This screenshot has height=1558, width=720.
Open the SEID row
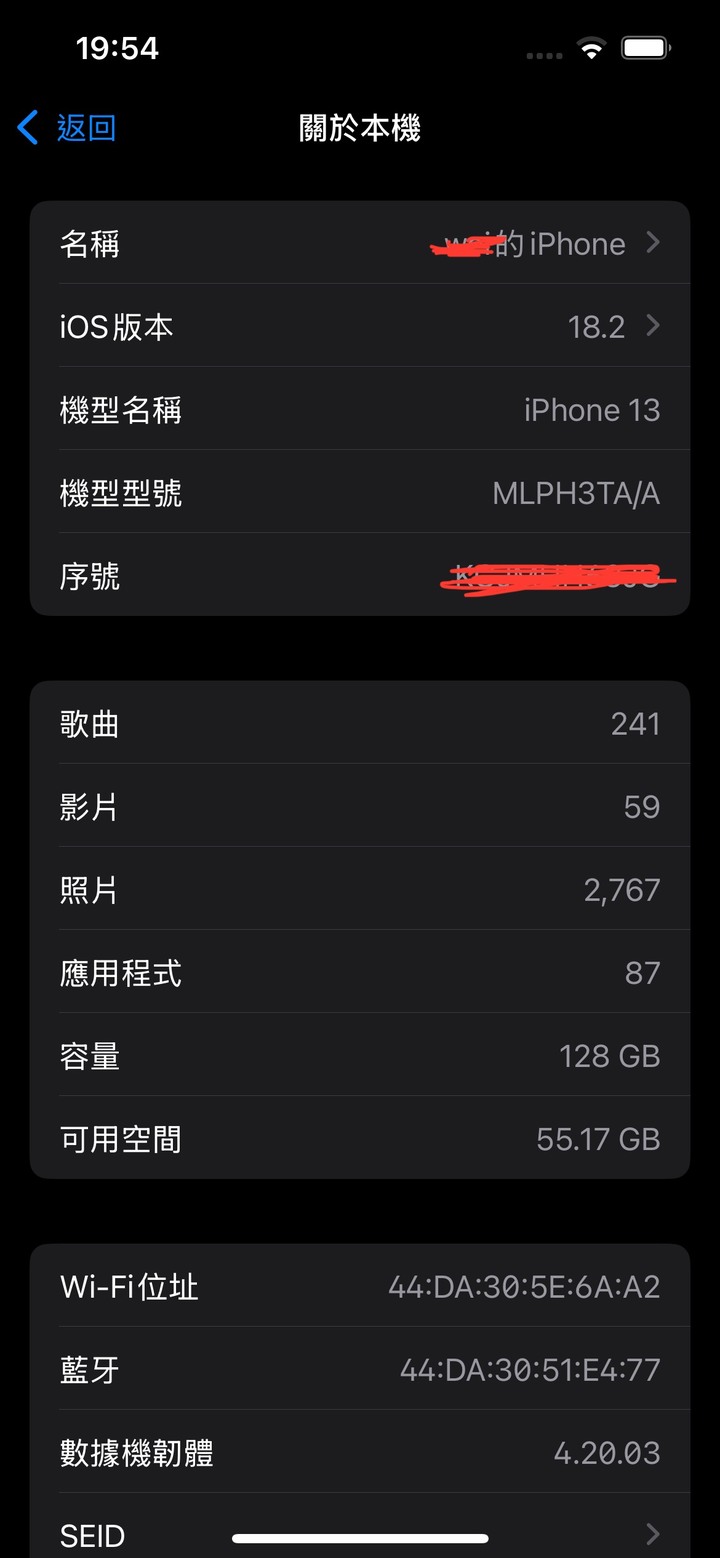[360, 1526]
